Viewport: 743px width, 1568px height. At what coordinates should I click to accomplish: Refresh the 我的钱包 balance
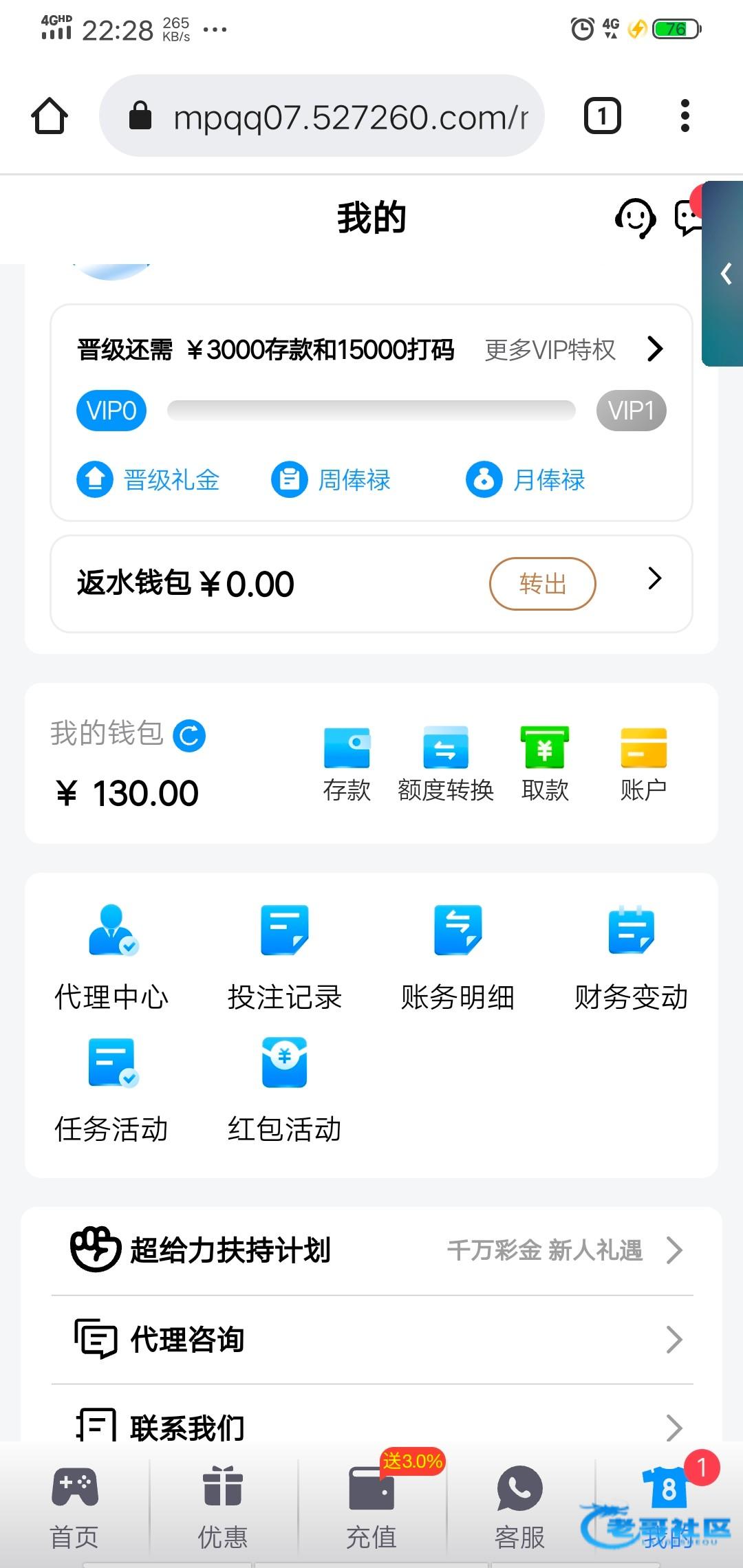point(189,735)
